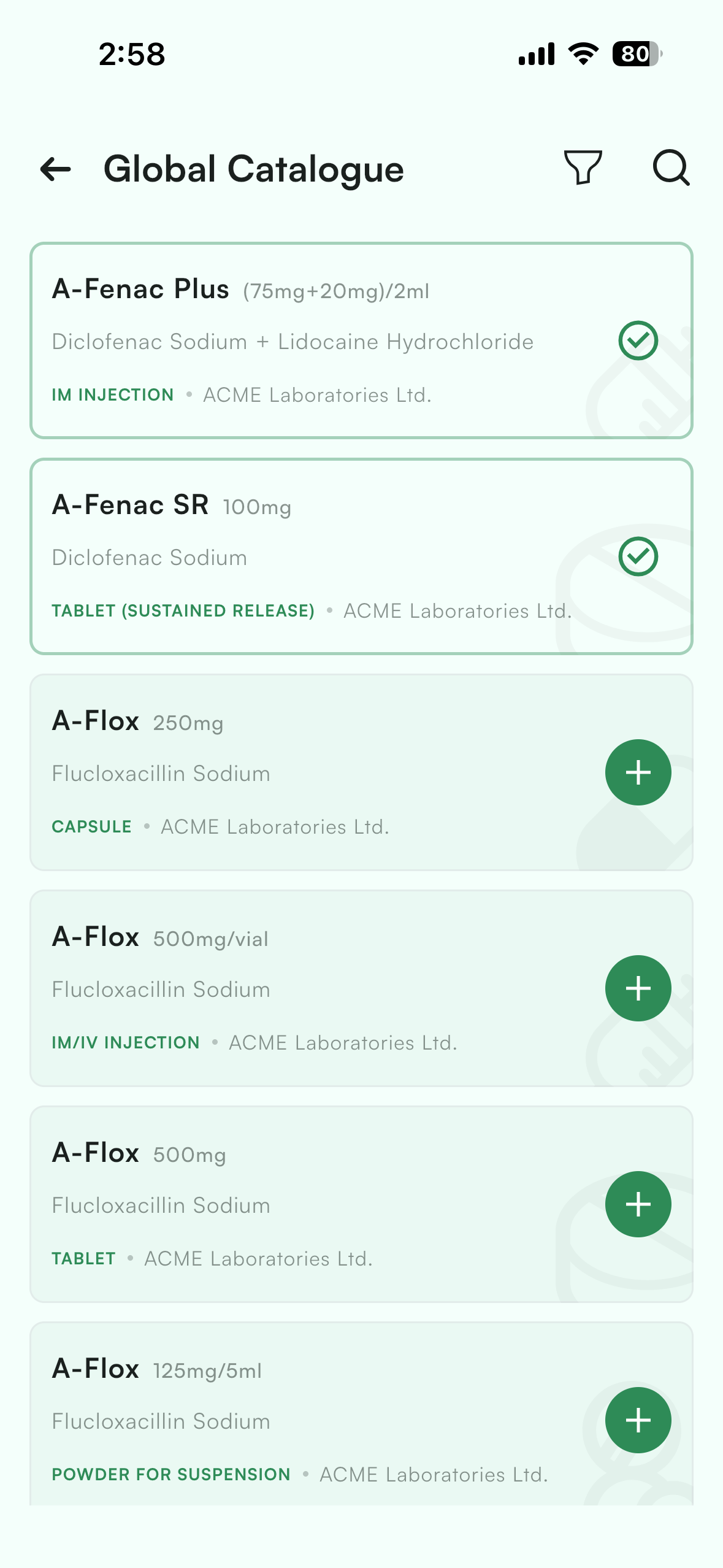
Task: Open the A-Fenac SR 100mg card
Action: [361, 556]
